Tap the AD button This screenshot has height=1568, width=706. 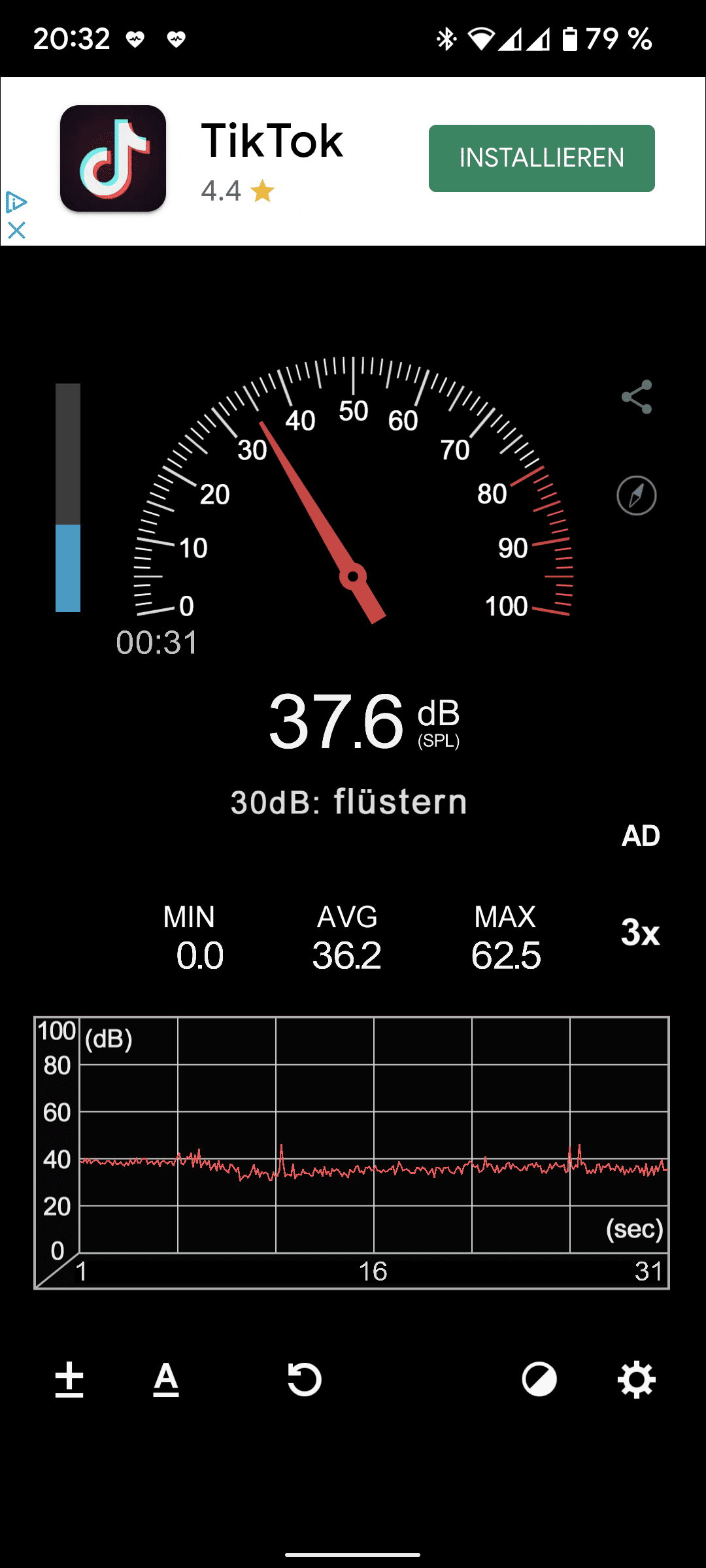pyautogui.click(x=641, y=836)
